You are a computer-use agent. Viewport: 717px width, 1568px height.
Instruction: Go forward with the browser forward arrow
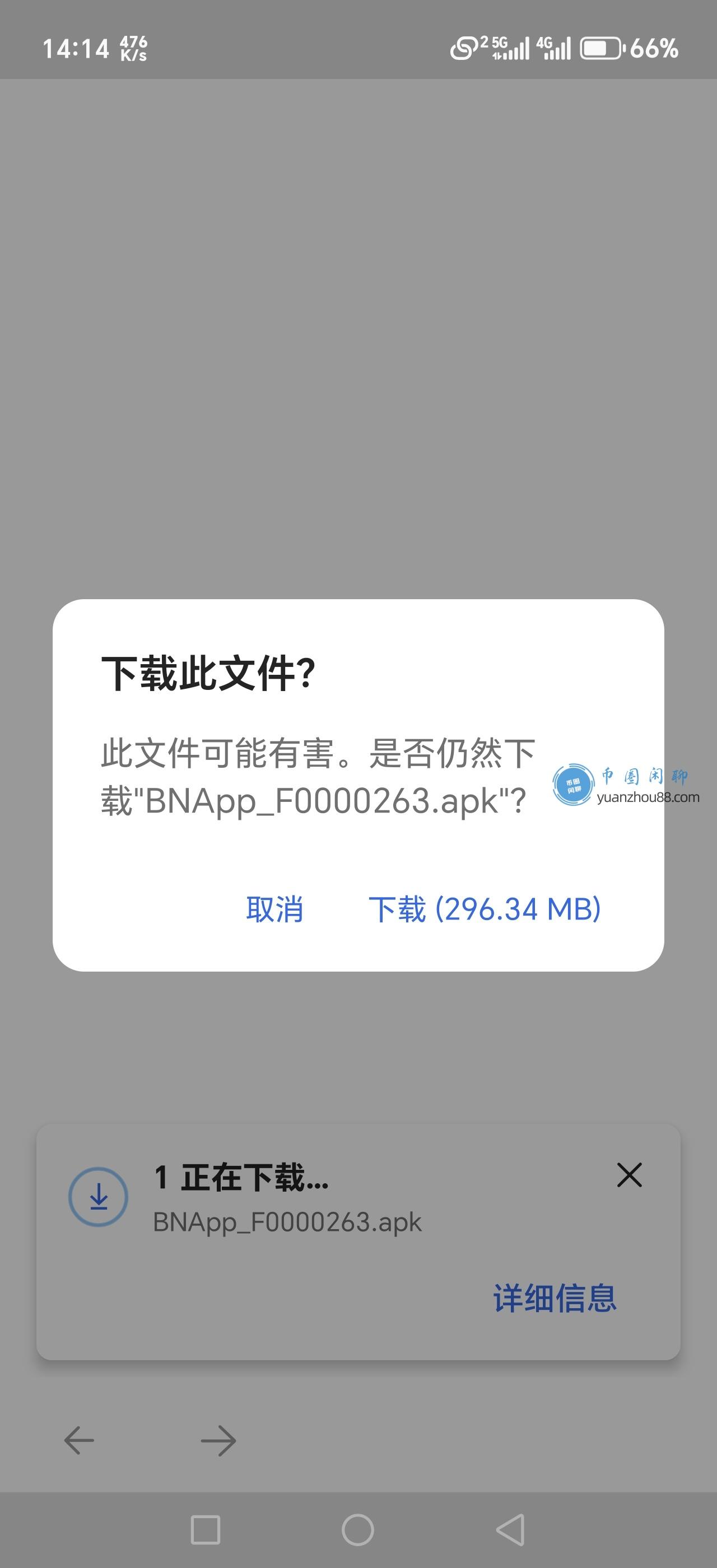coord(218,1440)
